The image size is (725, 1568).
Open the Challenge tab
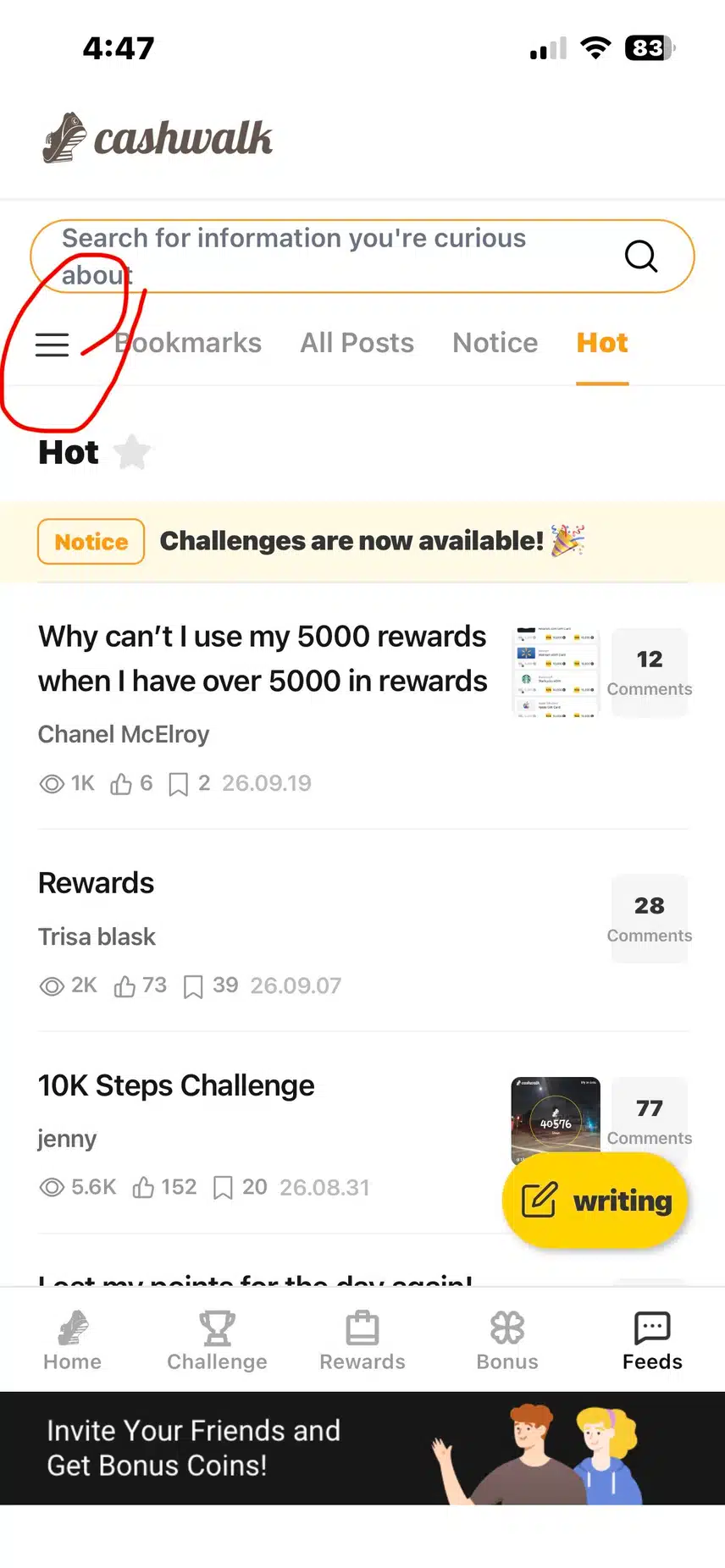(217, 1340)
